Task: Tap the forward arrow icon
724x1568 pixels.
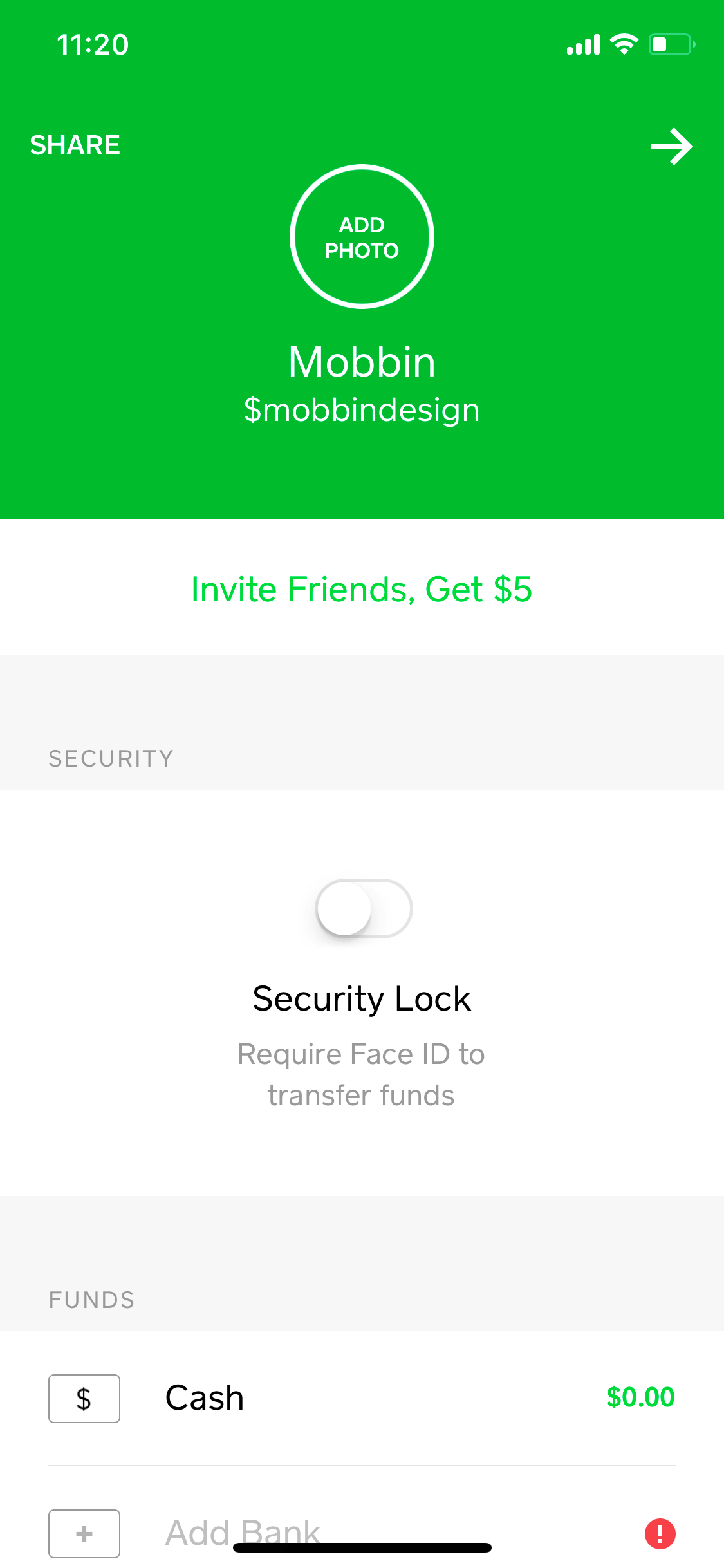Action: point(671,147)
